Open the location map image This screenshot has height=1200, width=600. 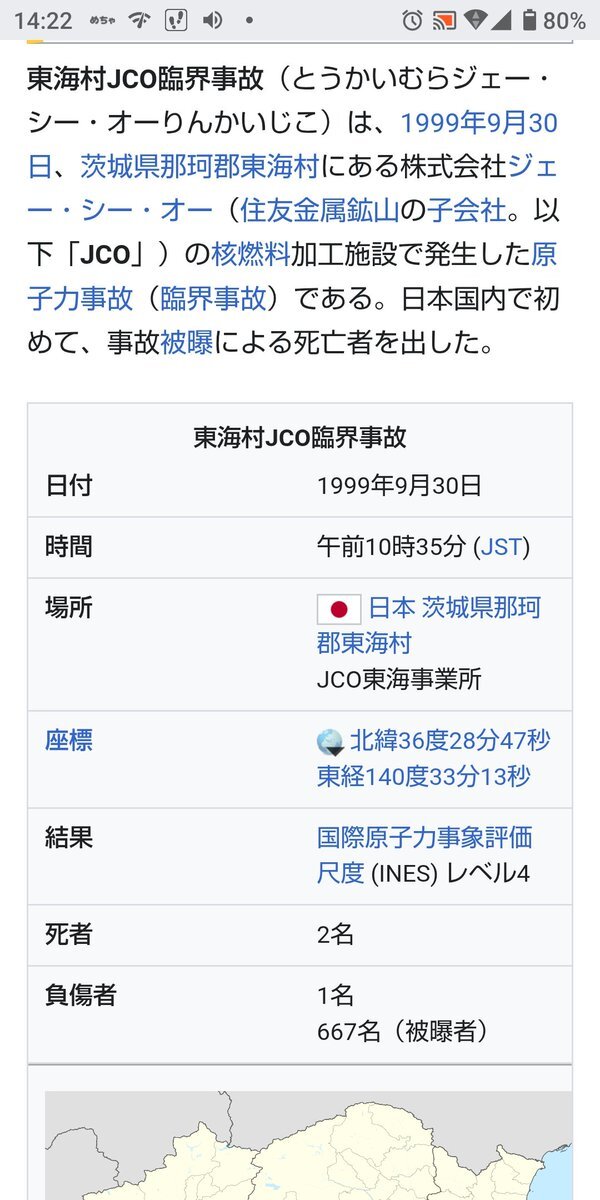click(x=310, y=1140)
